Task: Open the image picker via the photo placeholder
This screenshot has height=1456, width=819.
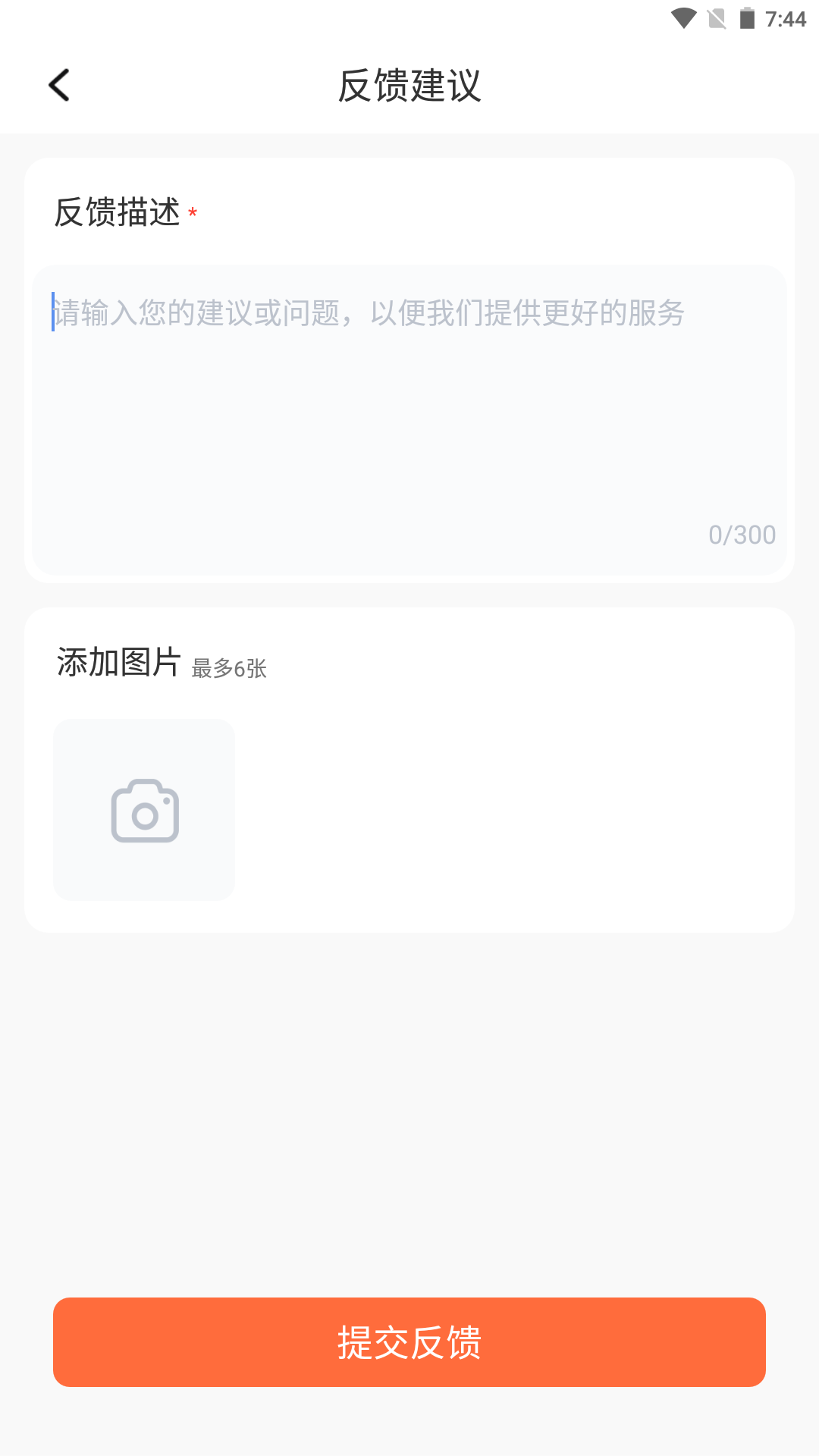Action: pyautogui.click(x=144, y=809)
